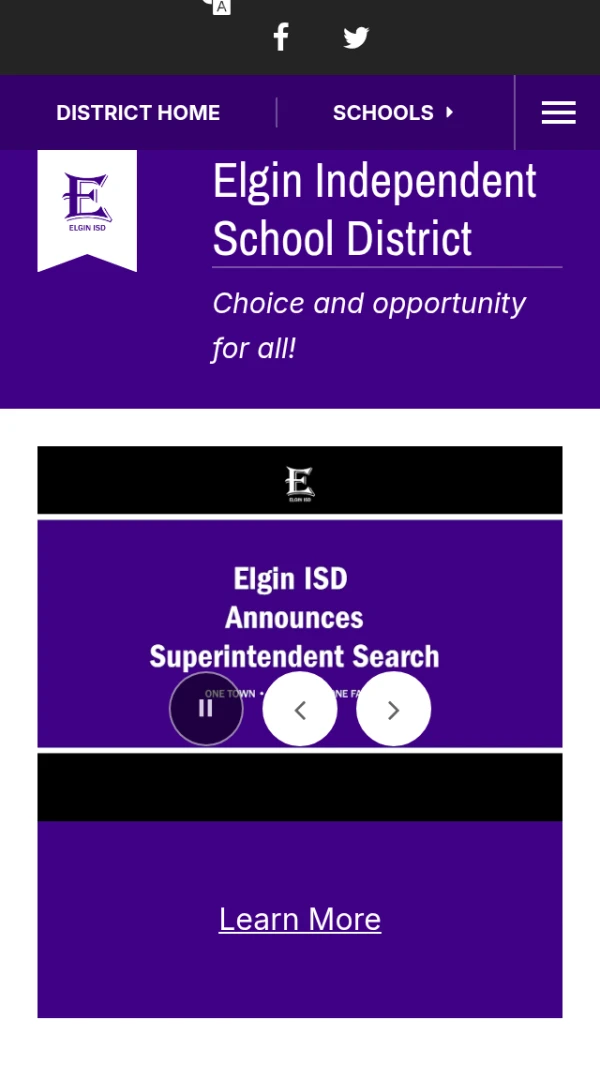Image resolution: width=600 pixels, height=1065 pixels.
Task: Follow the Learn More link
Action: (x=300, y=920)
